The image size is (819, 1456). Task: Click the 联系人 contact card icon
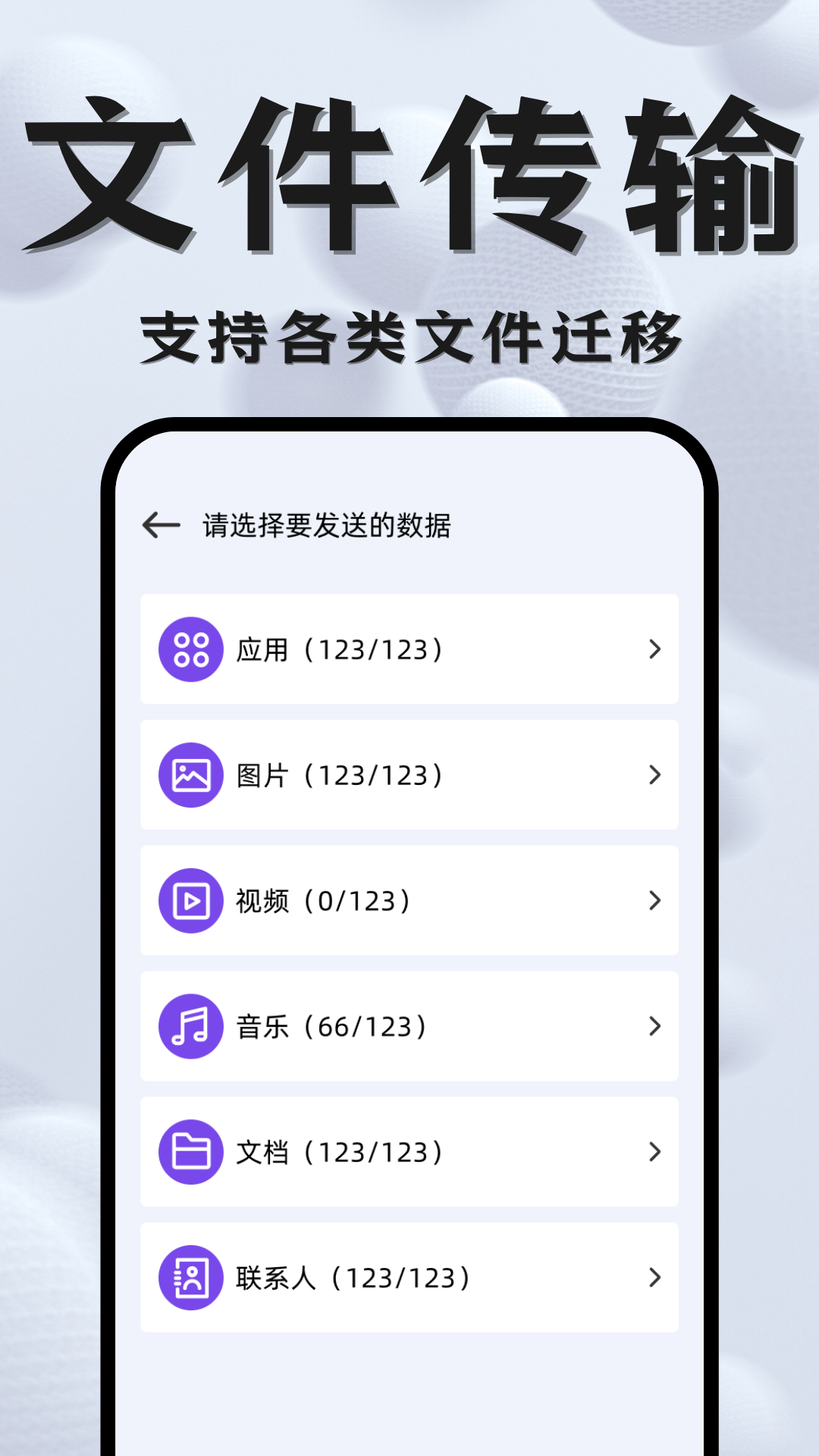190,1278
